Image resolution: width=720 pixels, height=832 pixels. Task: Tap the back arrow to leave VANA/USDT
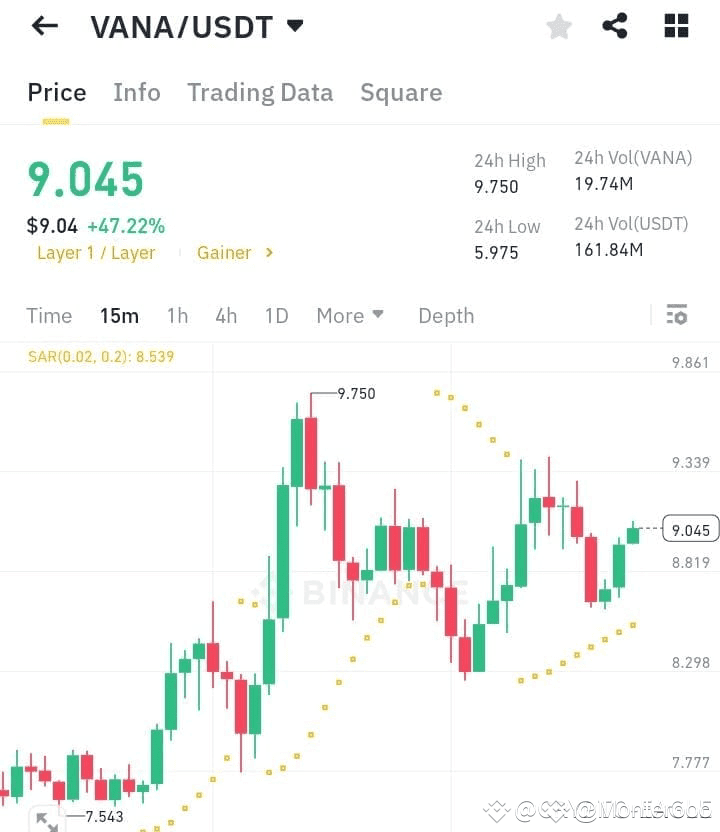click(x=42, y=26)
